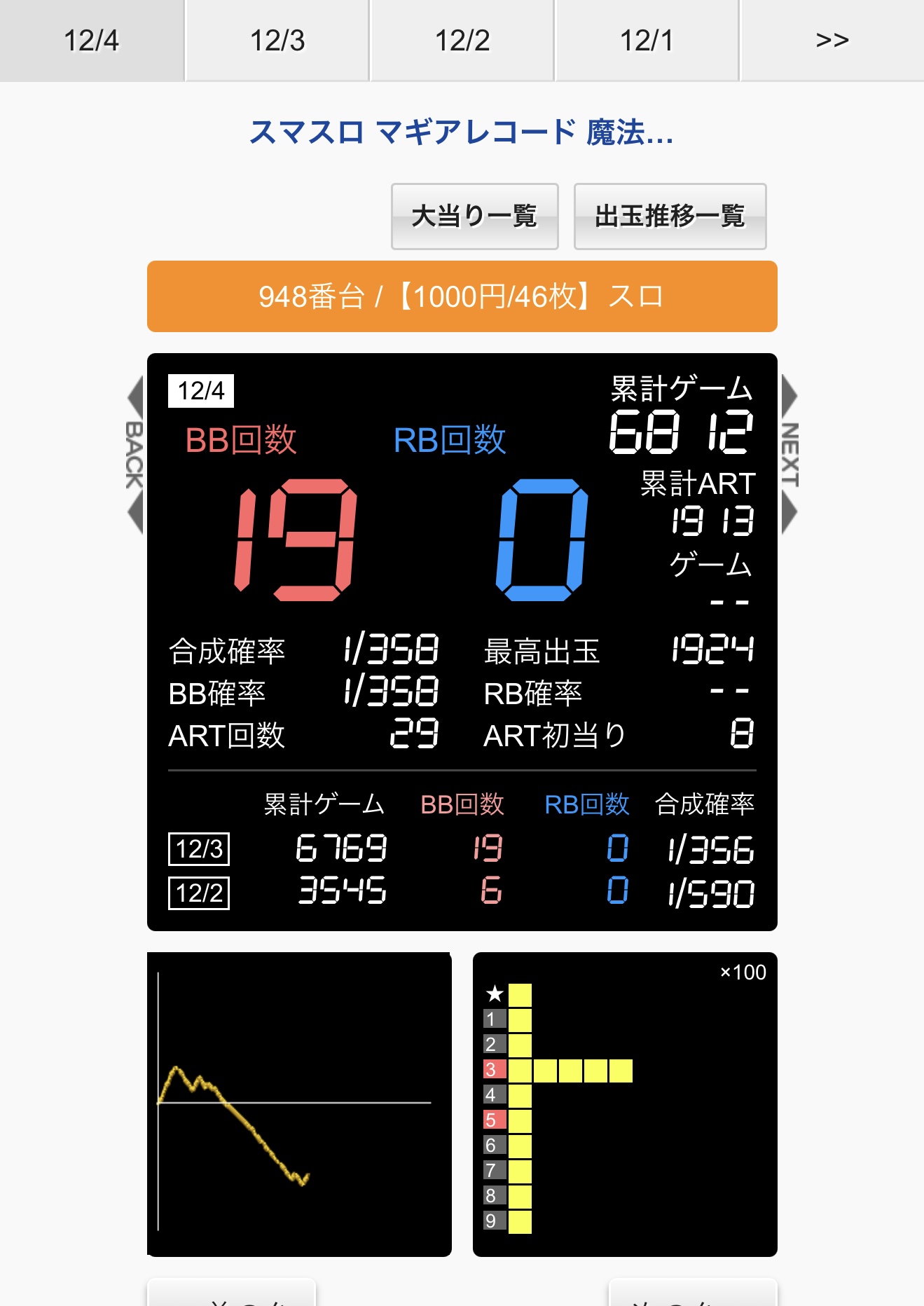
Task: Open the 12/2 date tab
Action: click(462, 41)
